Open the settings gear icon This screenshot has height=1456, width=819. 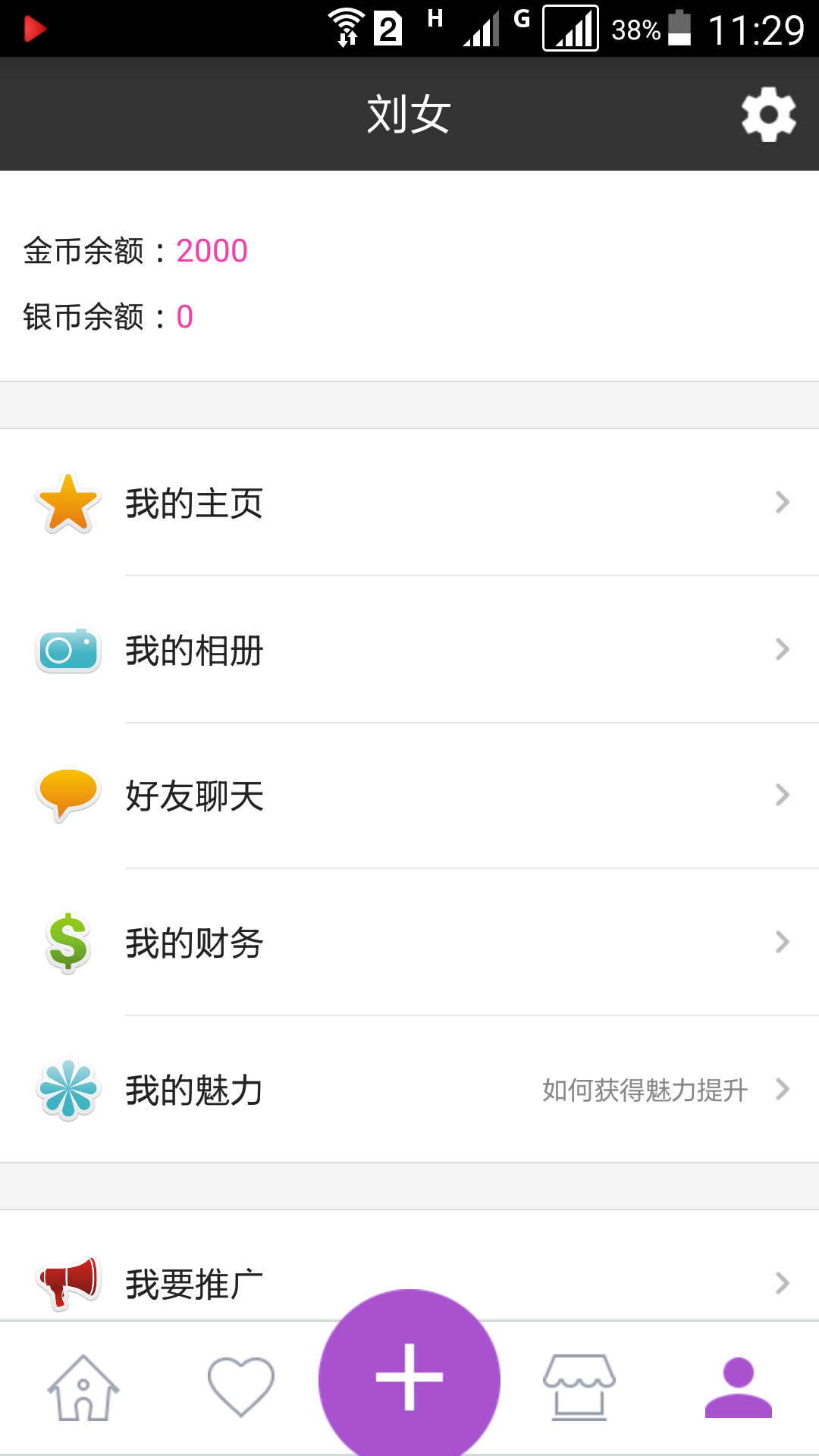[768, 114]
